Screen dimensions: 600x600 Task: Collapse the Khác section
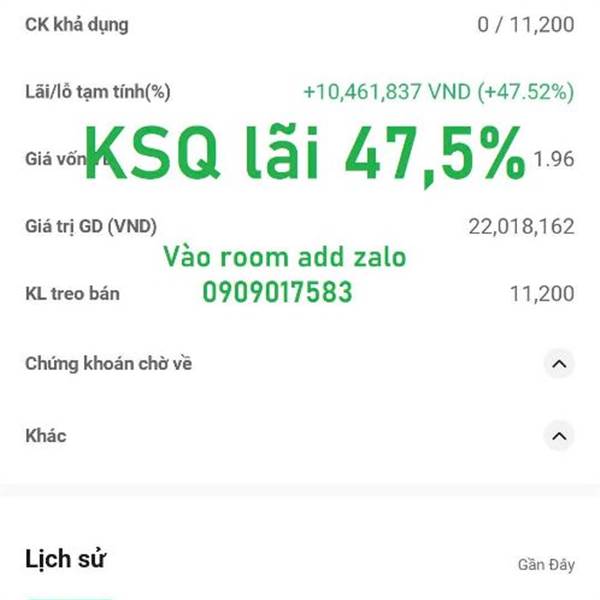559,436
